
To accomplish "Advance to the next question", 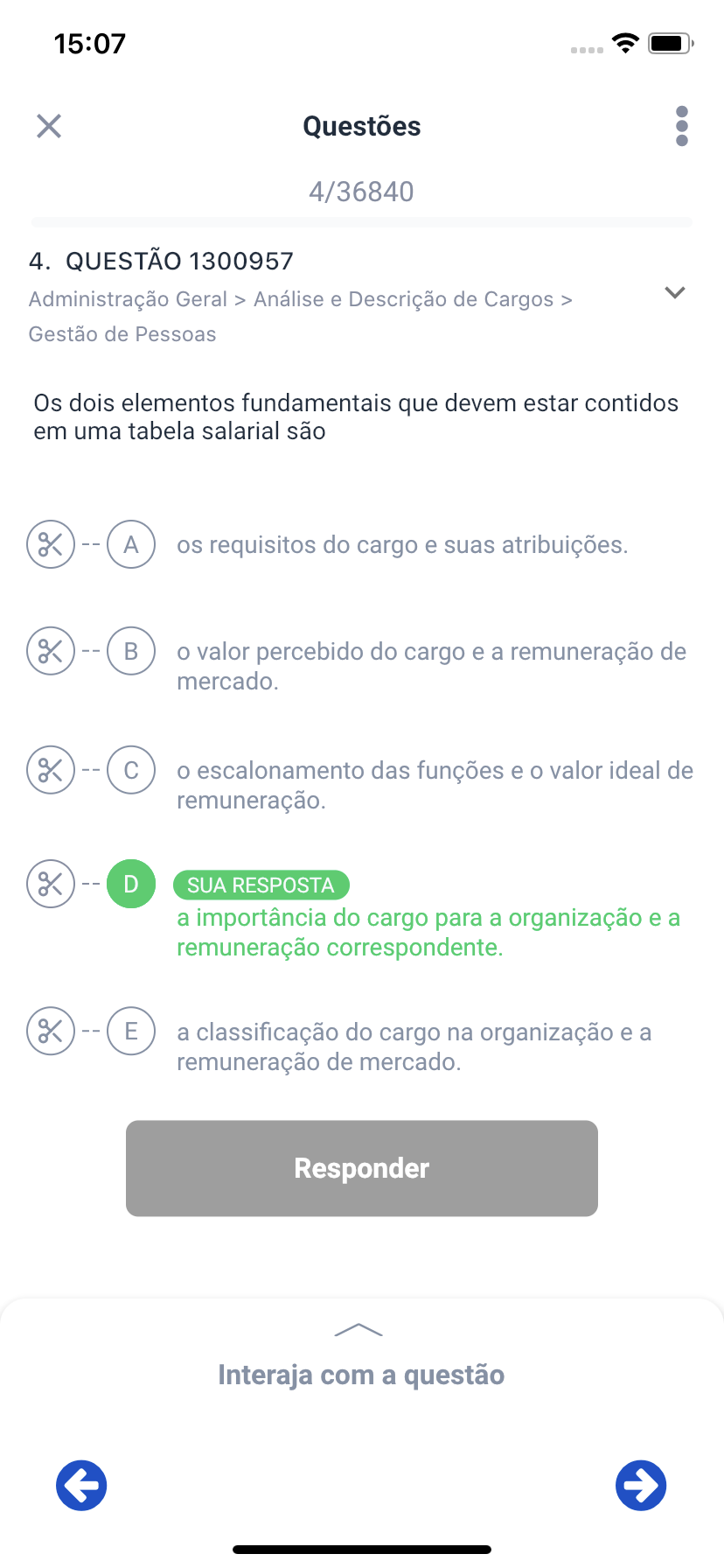I will (x=641, y=1485).
